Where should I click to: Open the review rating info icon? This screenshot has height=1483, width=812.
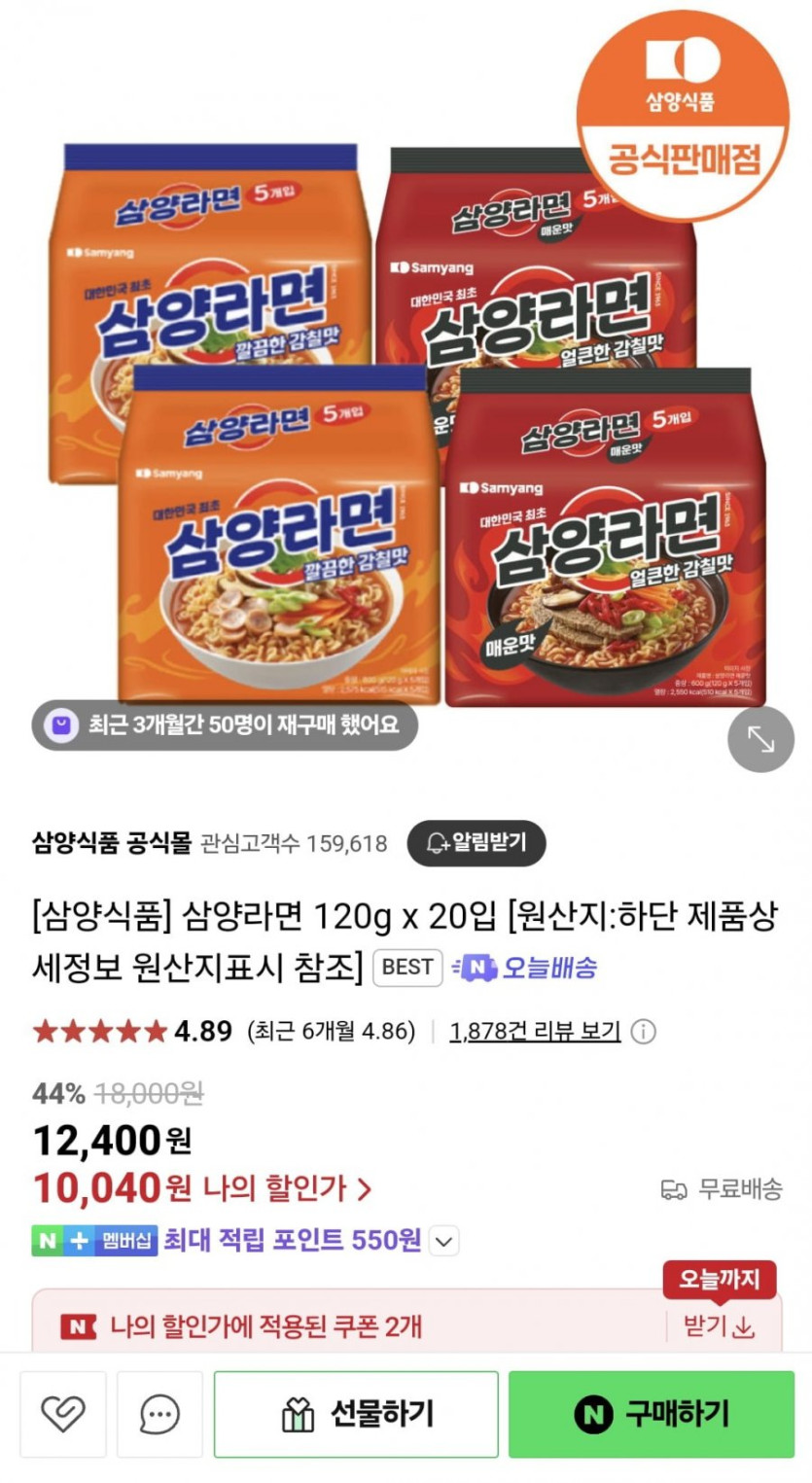coord(643,1031)
